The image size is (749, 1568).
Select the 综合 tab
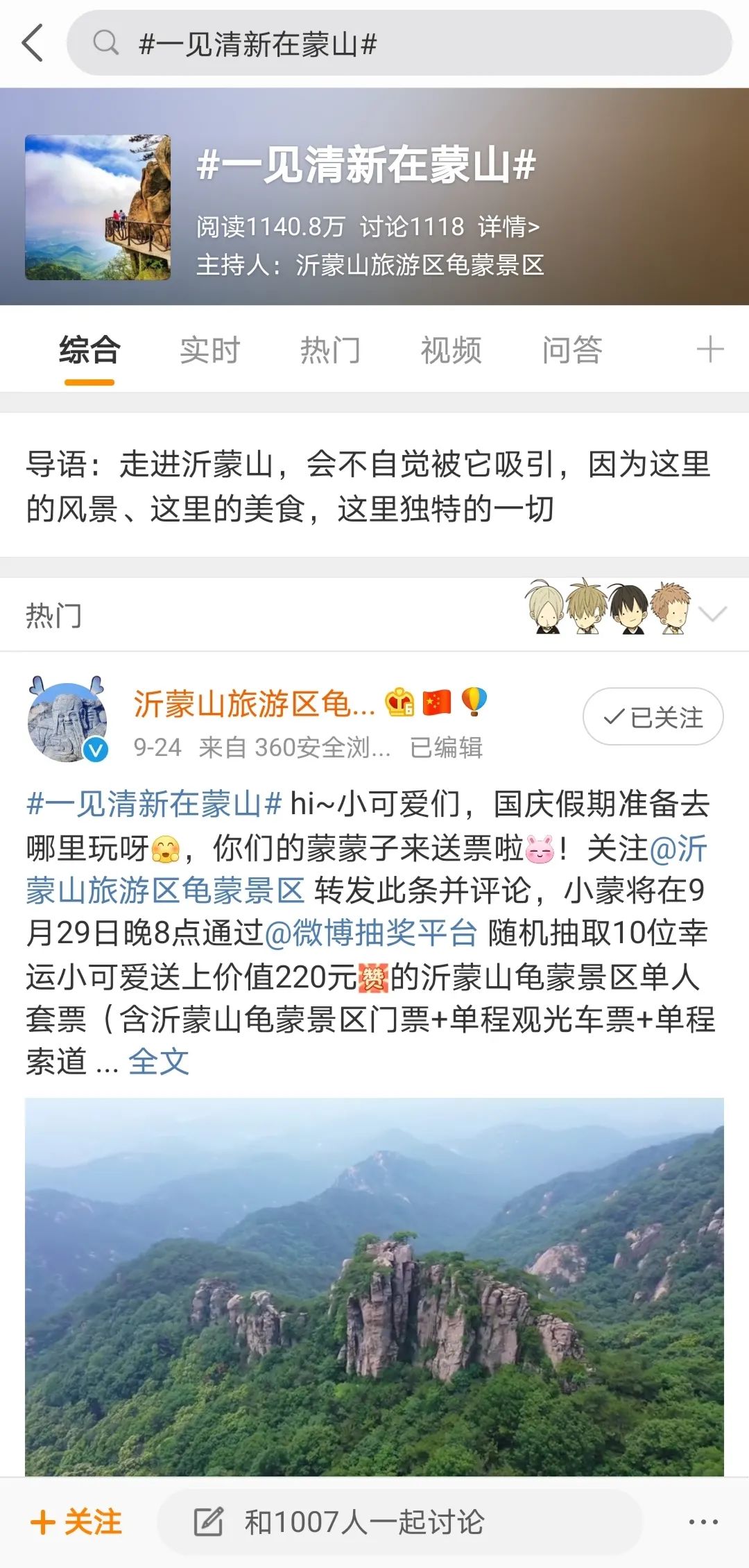(x=89, y=350)
